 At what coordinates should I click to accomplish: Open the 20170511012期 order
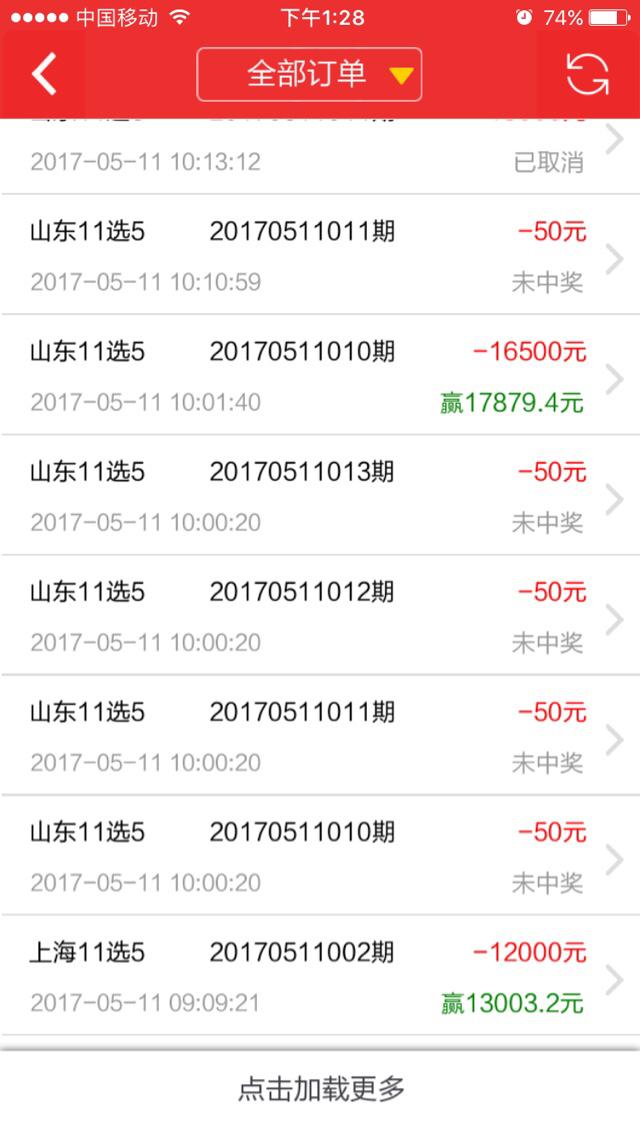pyautogui.click(x=320, y=615)
